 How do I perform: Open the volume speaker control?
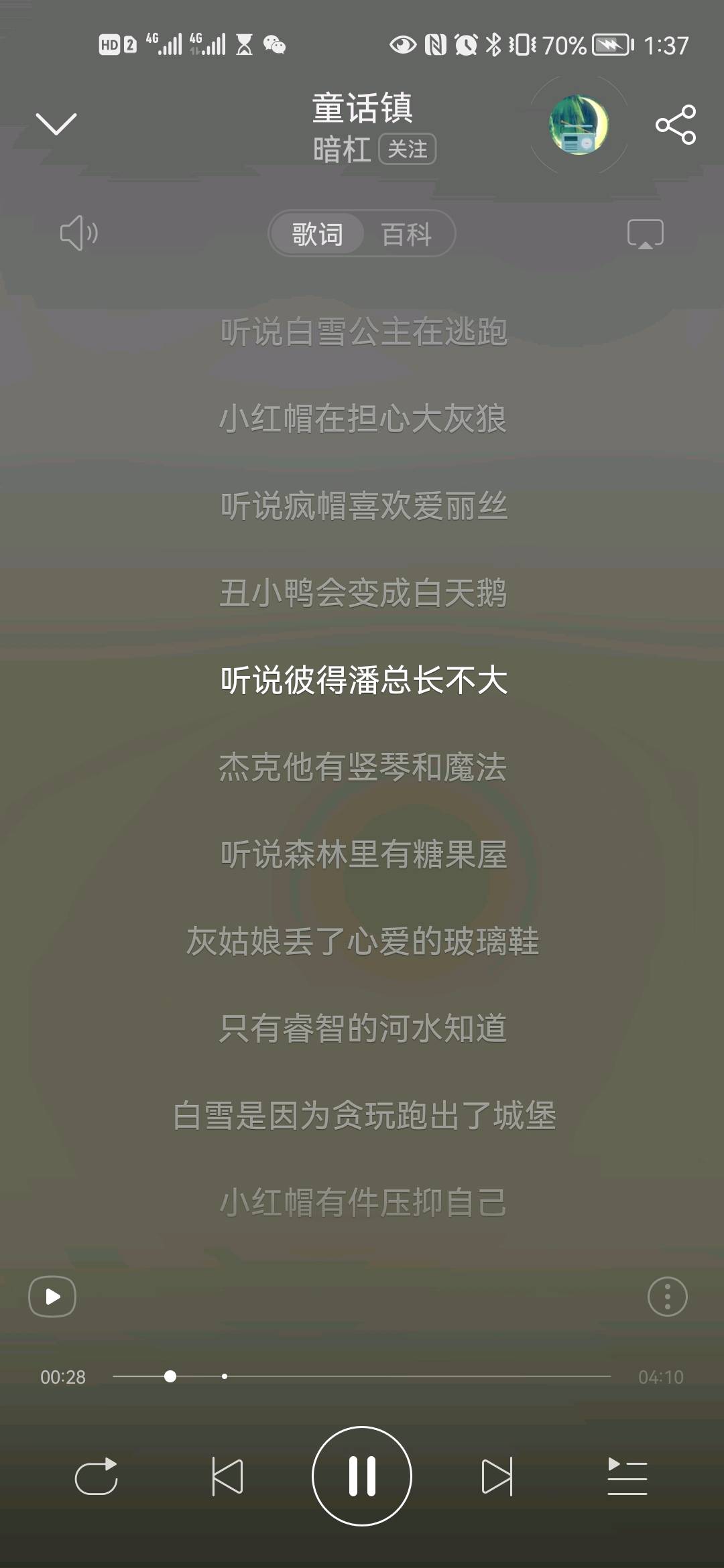(78, 233)
